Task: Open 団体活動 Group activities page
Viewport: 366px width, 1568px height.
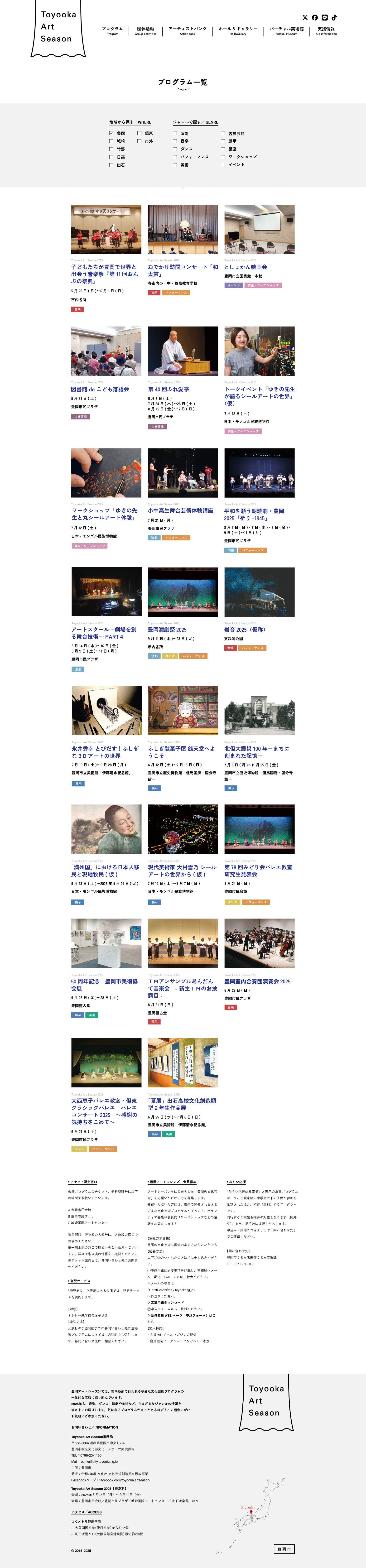Action: pyautogui.click(x=145, y=30)
